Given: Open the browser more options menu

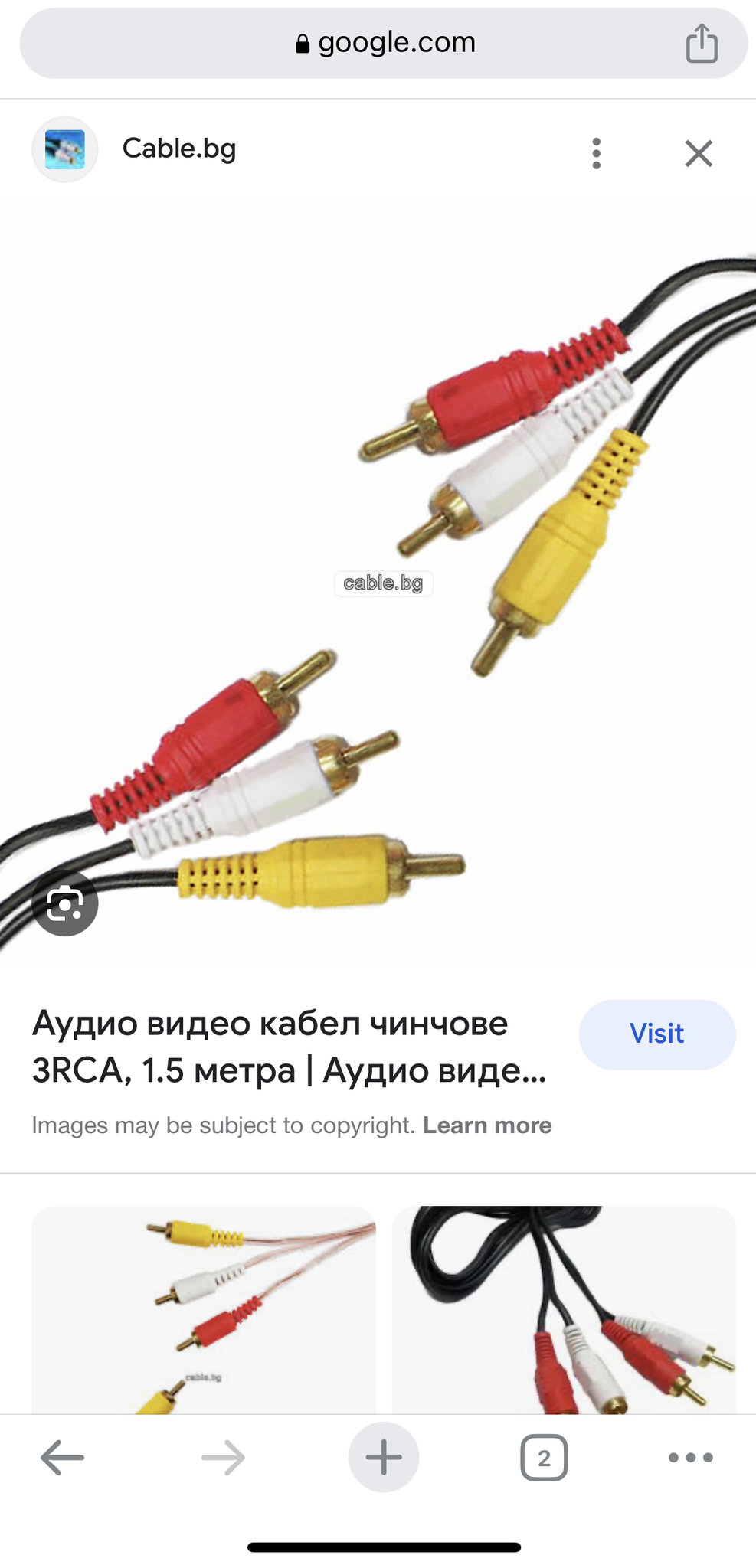Looking at the screenshot, I should click(690, 1457).
